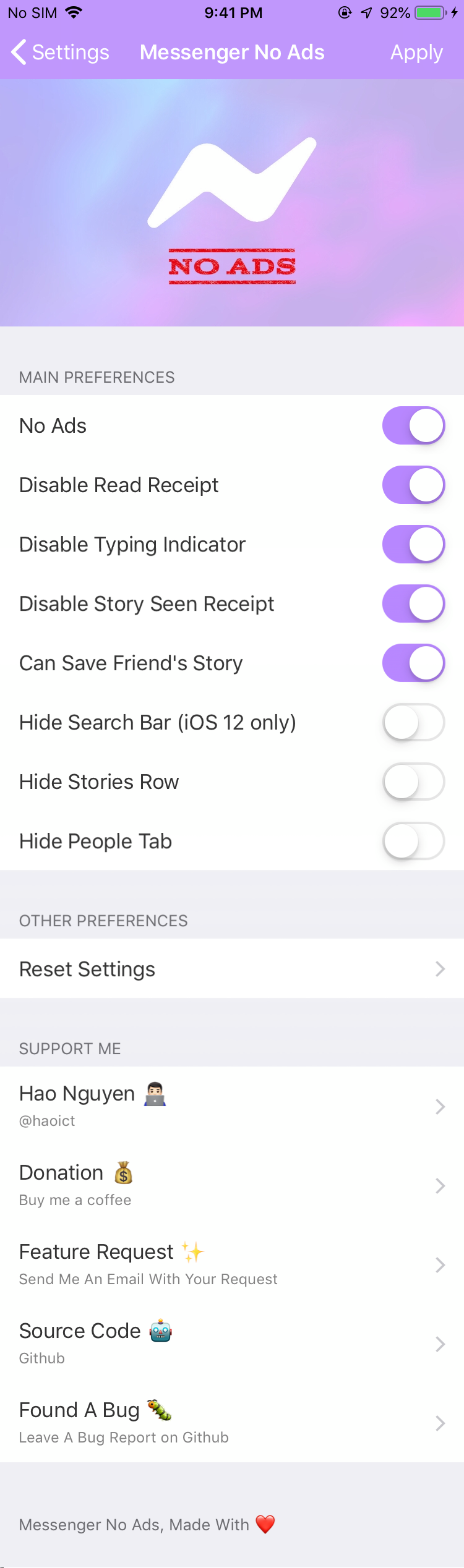Open Donation to buy a coffee
The image size is (464, 1568).
[232, 1185]
